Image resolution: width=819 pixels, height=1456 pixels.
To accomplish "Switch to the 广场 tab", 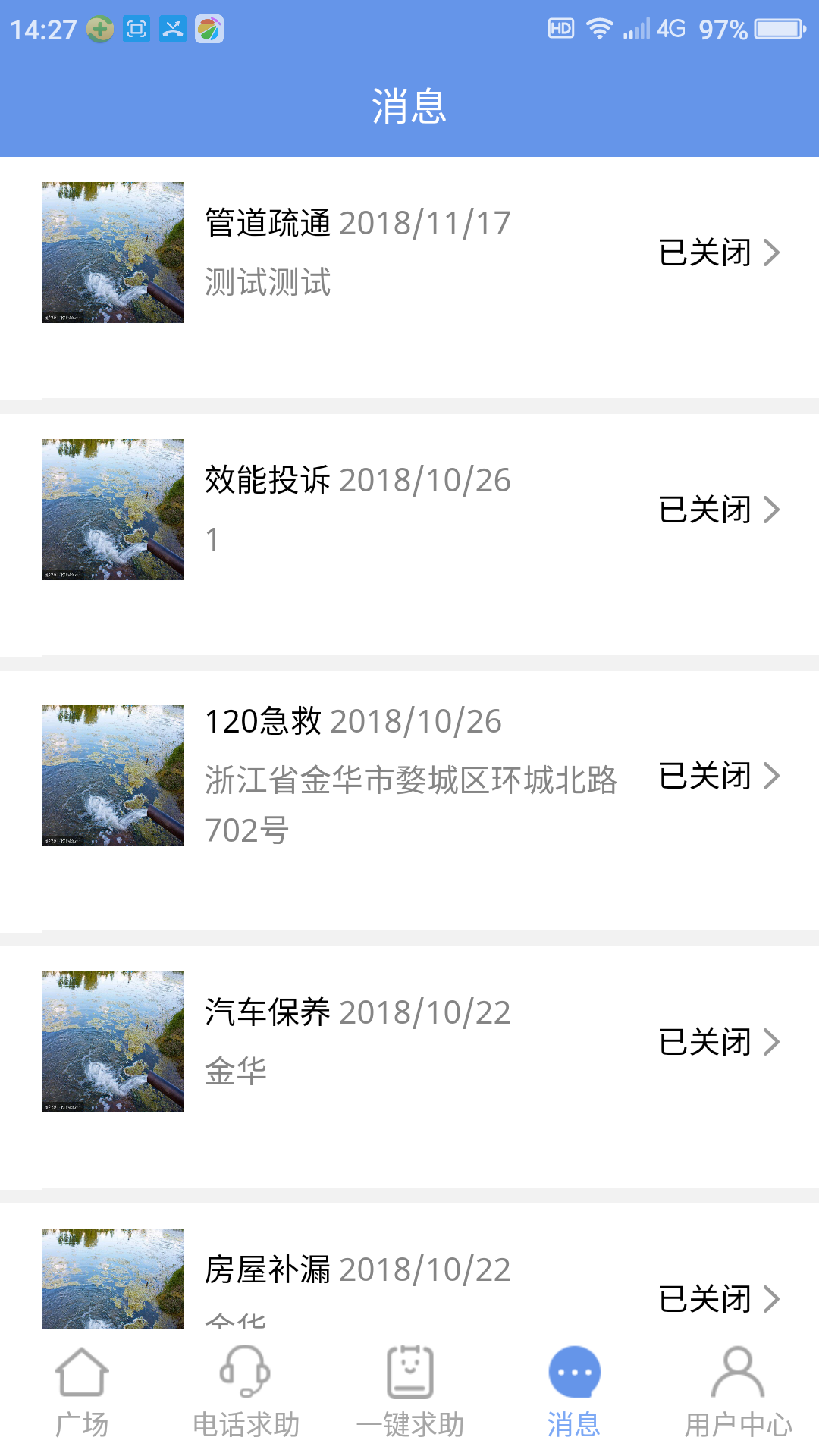I will (82, 1392).
